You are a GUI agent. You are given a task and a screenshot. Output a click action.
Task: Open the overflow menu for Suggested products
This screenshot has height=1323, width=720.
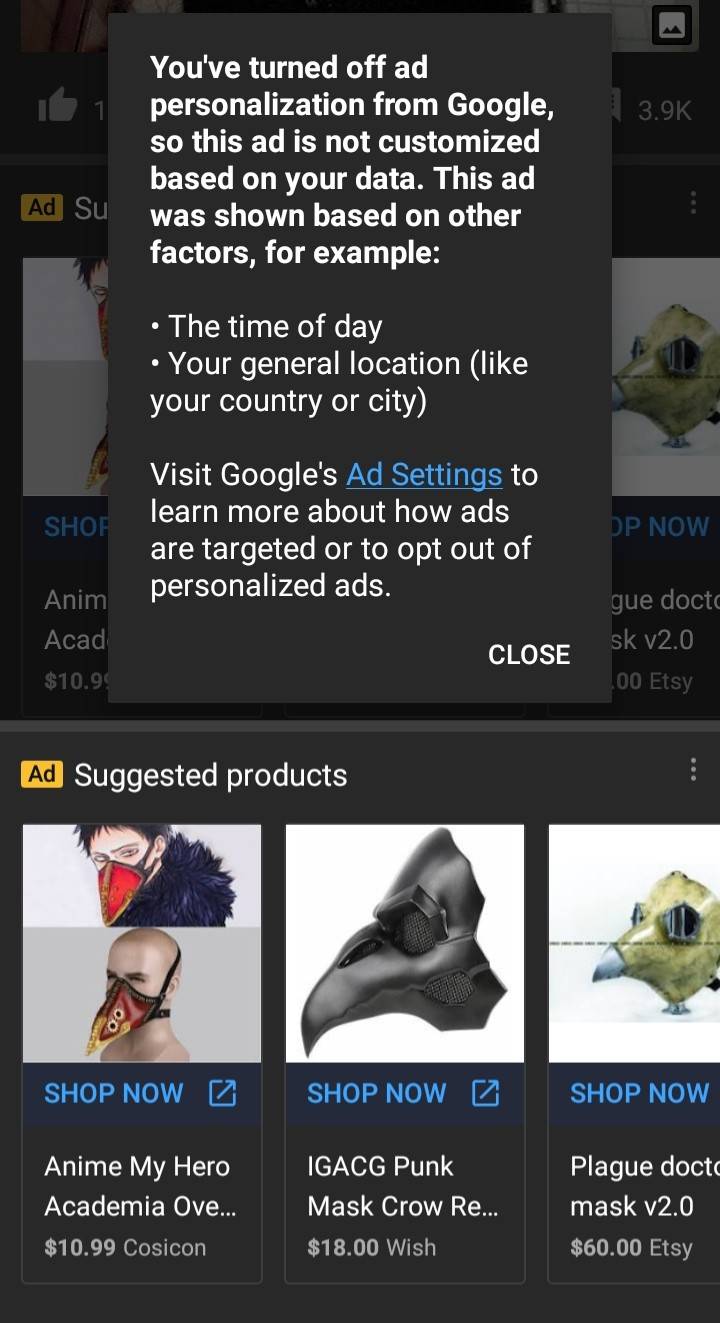[694, 768]
